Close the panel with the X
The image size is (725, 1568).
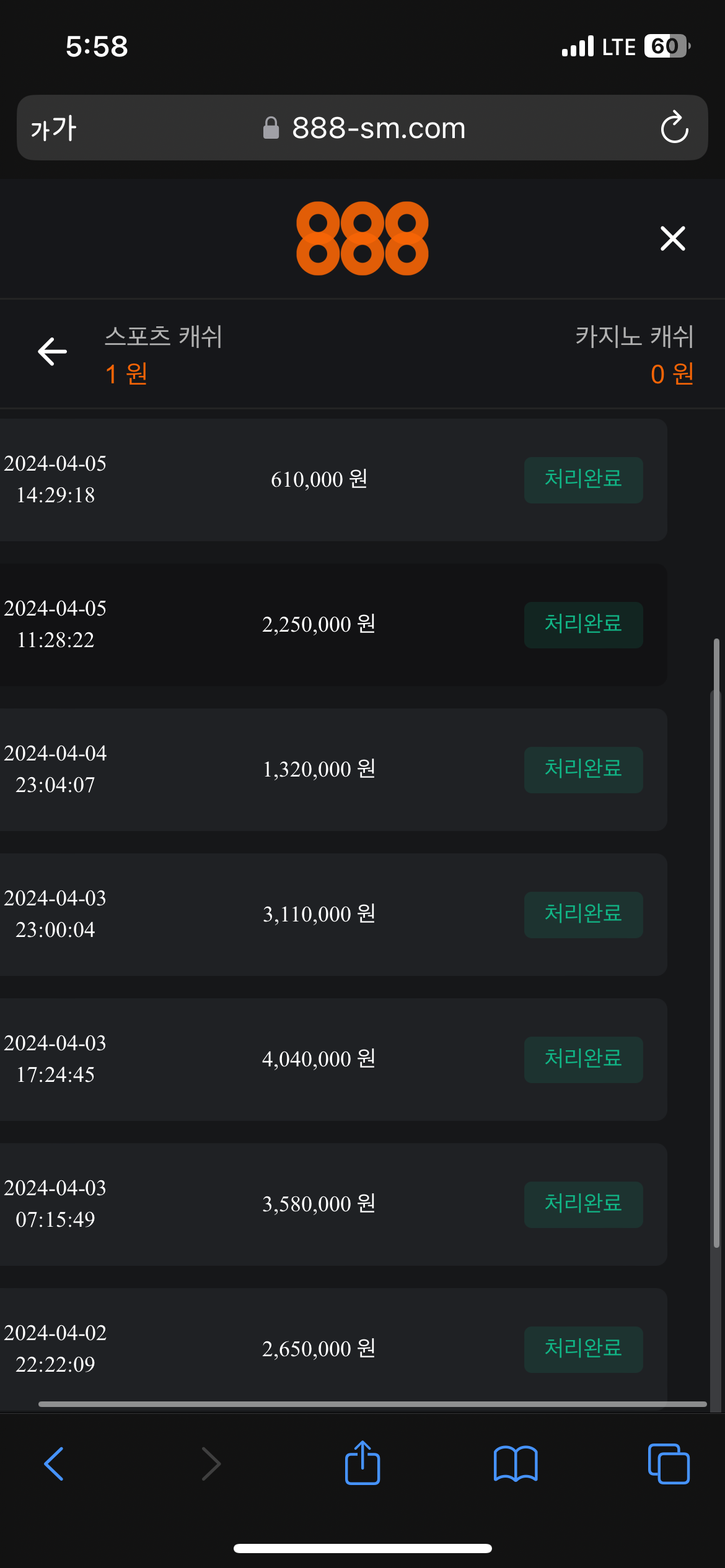(672, 238)
